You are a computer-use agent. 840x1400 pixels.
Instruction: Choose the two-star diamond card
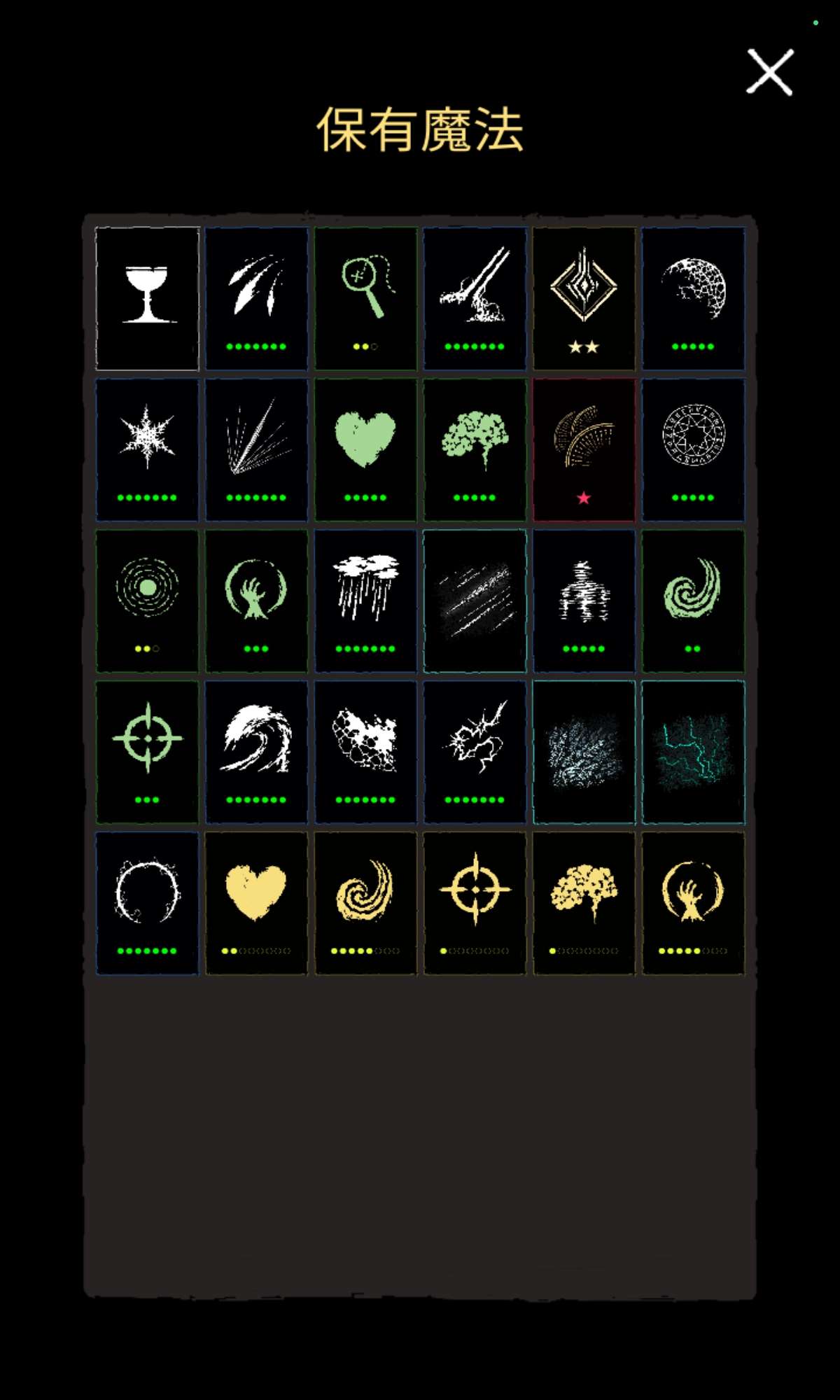click(x=584, y=298)
